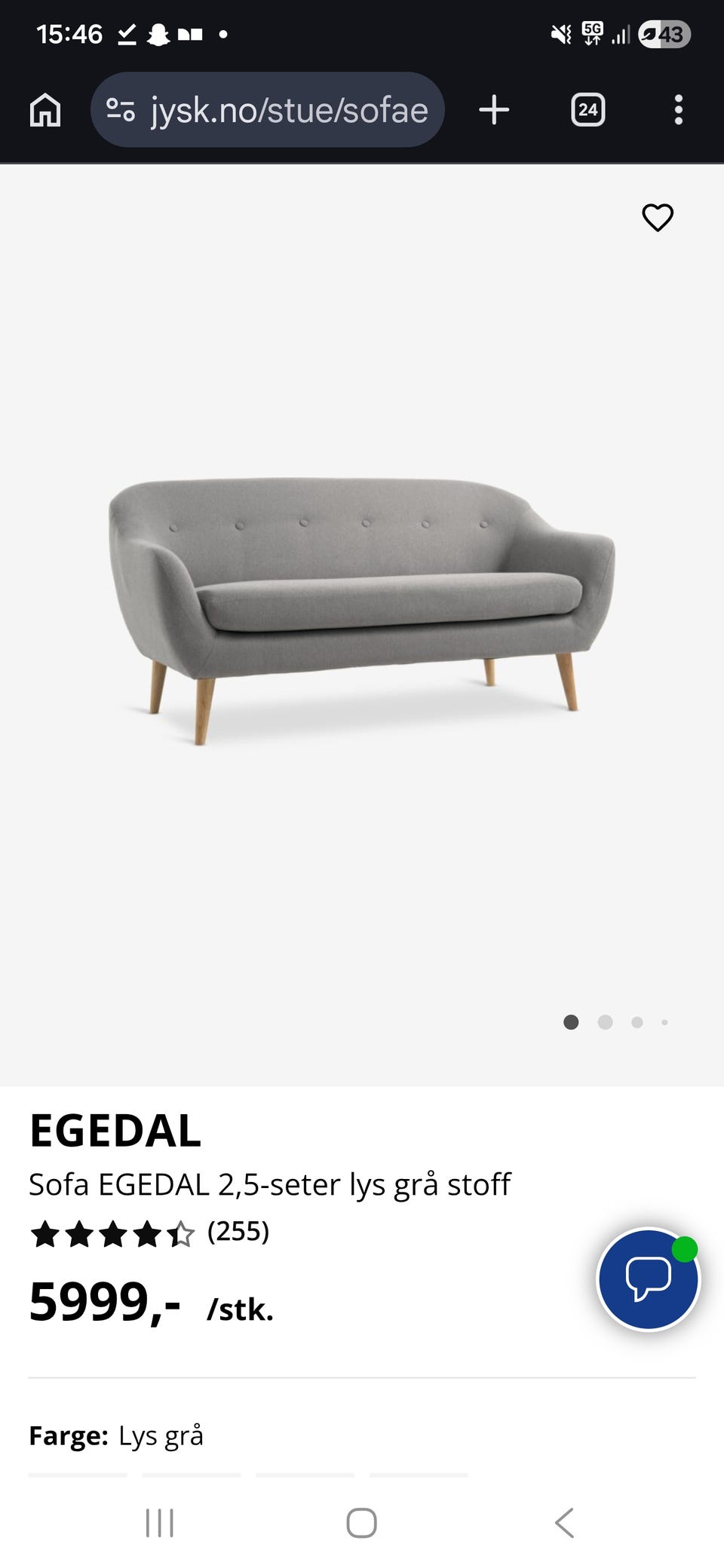Jump to second product image dot
The height and width of the screenshot is (1568, 724).
point(605,1022)
